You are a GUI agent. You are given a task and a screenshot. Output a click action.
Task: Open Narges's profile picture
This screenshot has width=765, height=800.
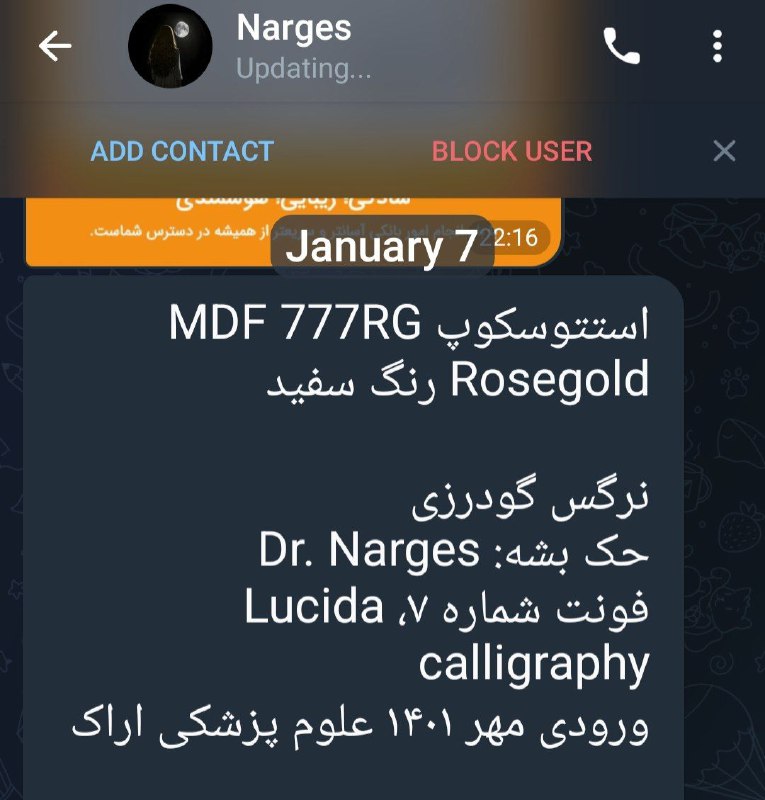point(170,46)
